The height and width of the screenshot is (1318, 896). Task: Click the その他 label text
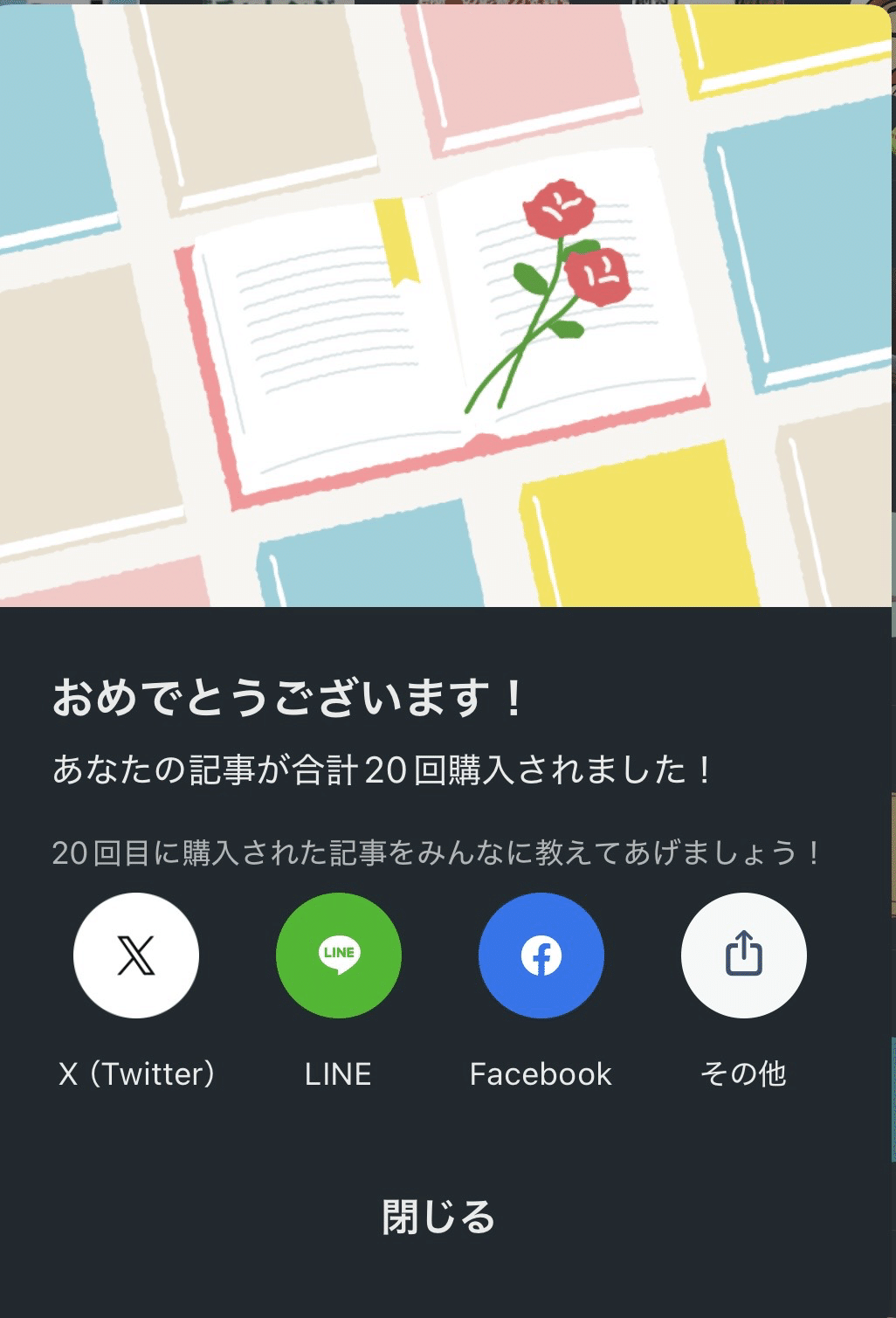point(743,1075)
